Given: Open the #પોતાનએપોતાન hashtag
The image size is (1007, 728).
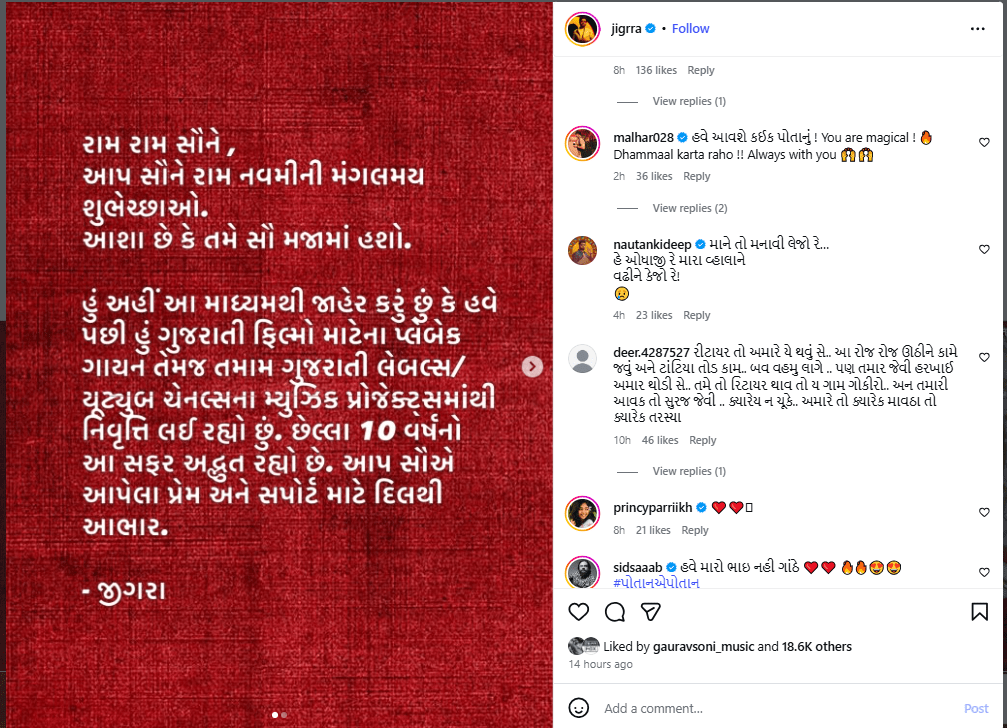Looking at the screenshot, I should [656, 583].
